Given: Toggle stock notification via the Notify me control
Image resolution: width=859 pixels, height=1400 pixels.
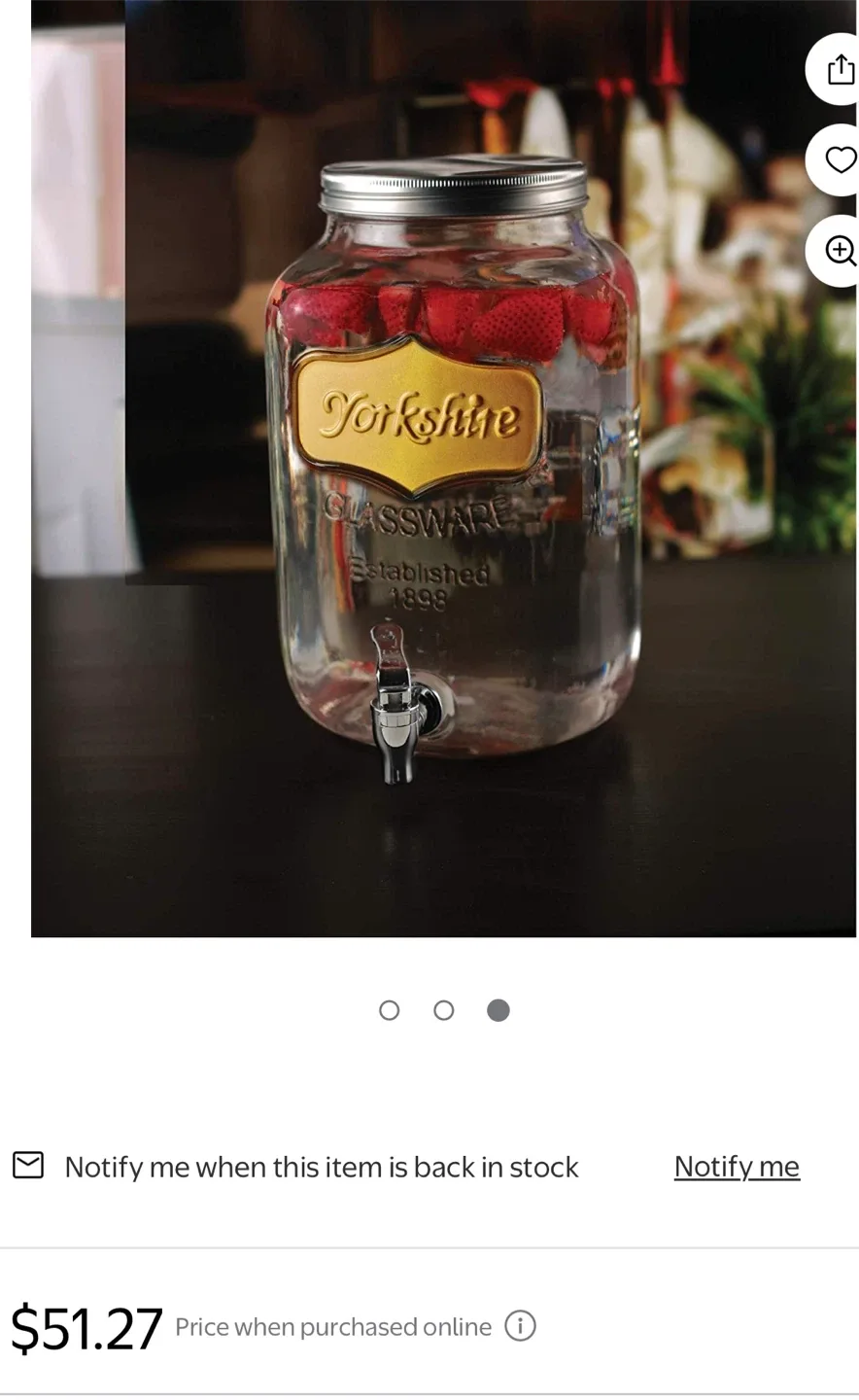Looking at the screenshot, I should (x=736, y=1164).
